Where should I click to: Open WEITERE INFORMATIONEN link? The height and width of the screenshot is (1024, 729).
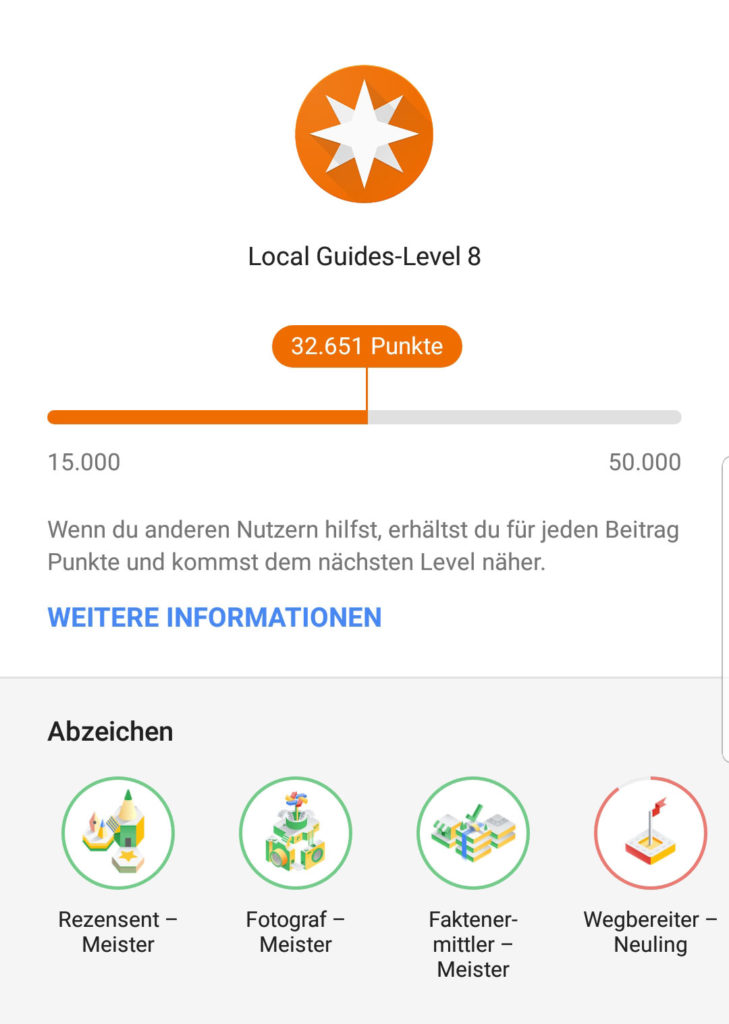point(213,617)
